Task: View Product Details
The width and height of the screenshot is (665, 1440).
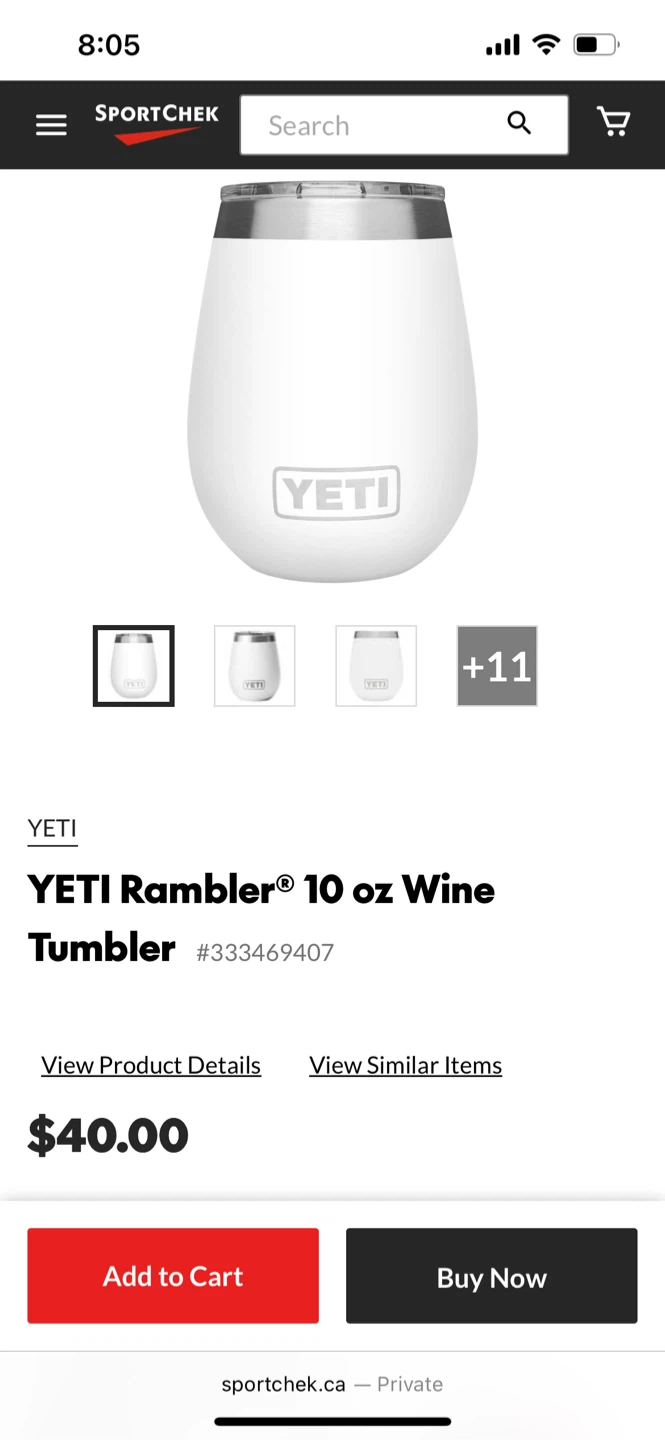Action: click(151, 1065)
